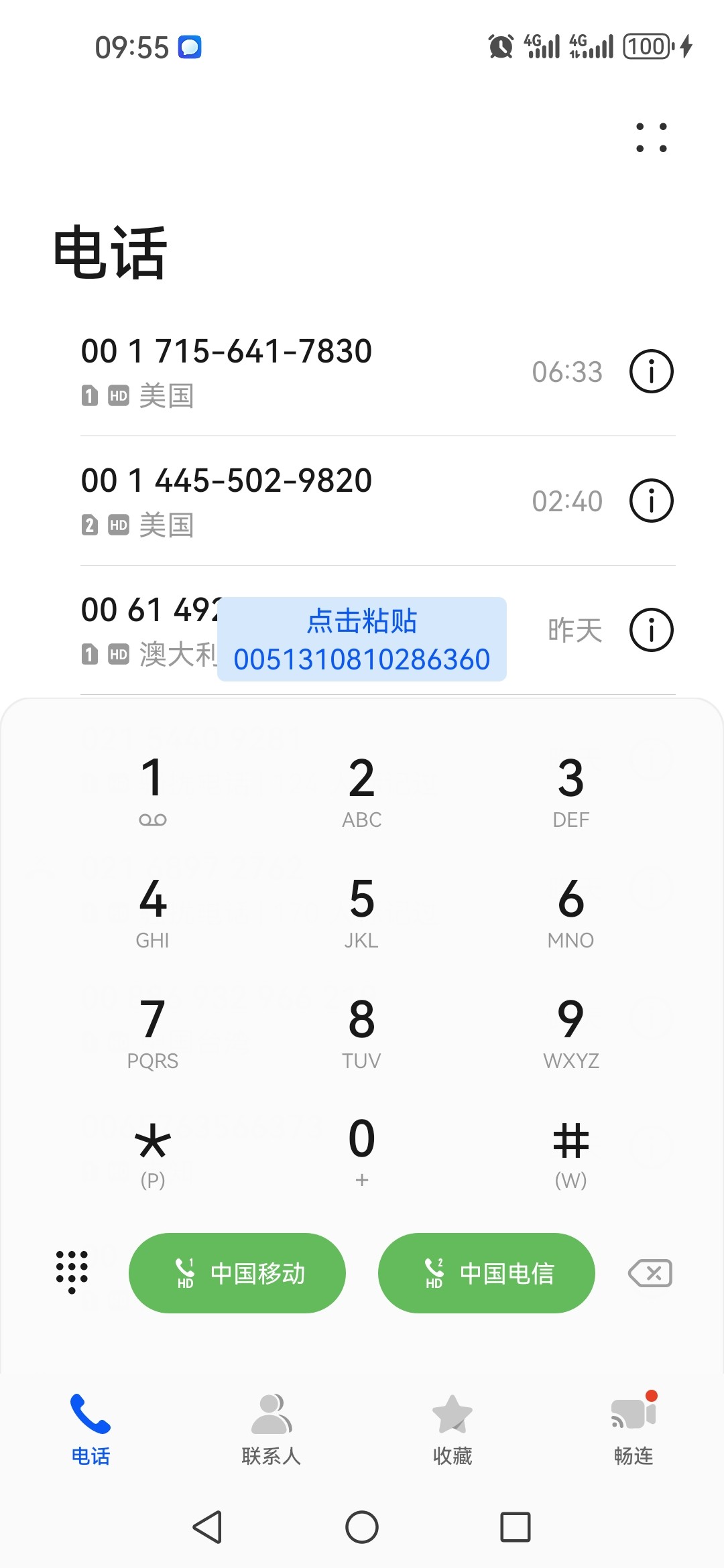
Task: Tap the hash key
Action: pyautogui.click(x=571, y=1151)
